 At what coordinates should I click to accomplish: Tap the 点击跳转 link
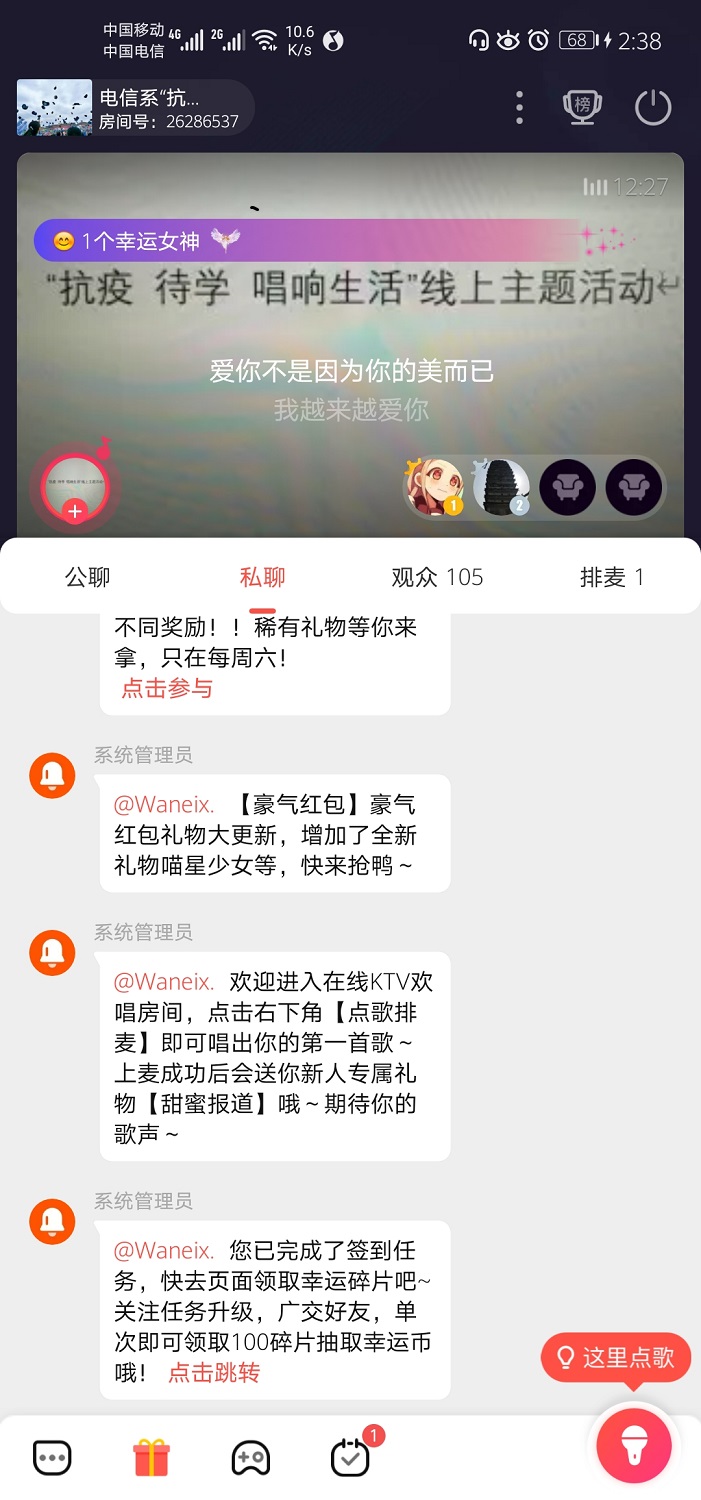214,1373
